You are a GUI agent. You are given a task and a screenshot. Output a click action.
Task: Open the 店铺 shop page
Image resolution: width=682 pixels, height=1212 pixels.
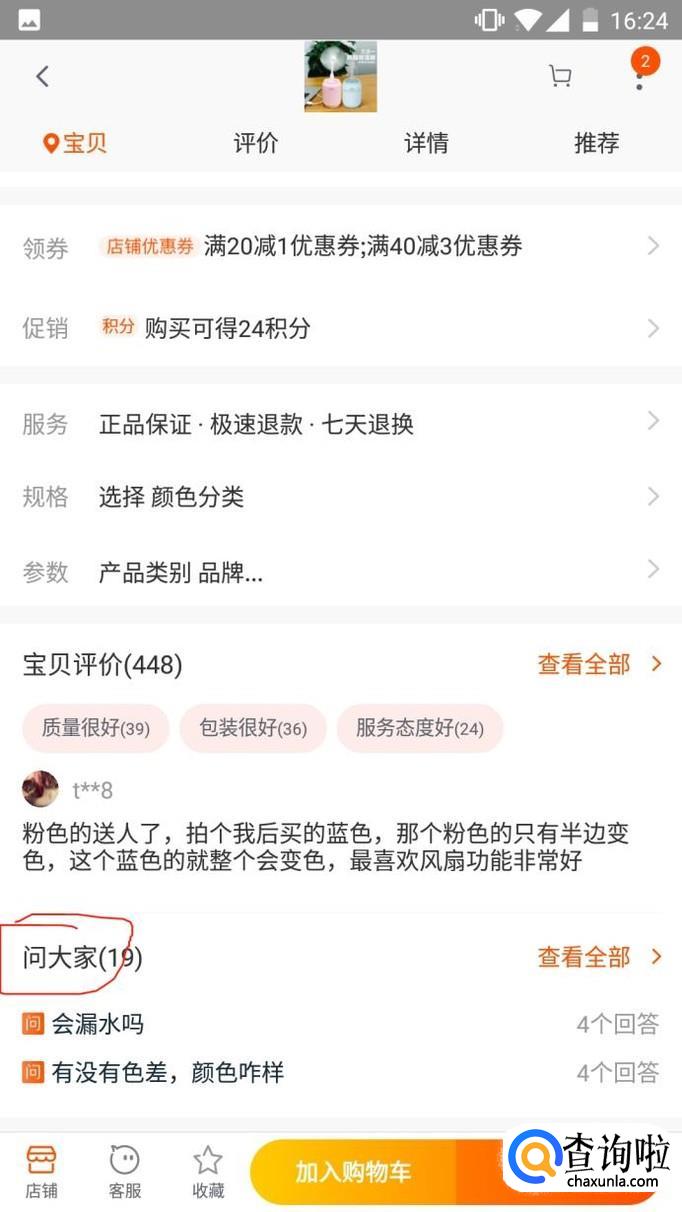tap(41, 1171)
